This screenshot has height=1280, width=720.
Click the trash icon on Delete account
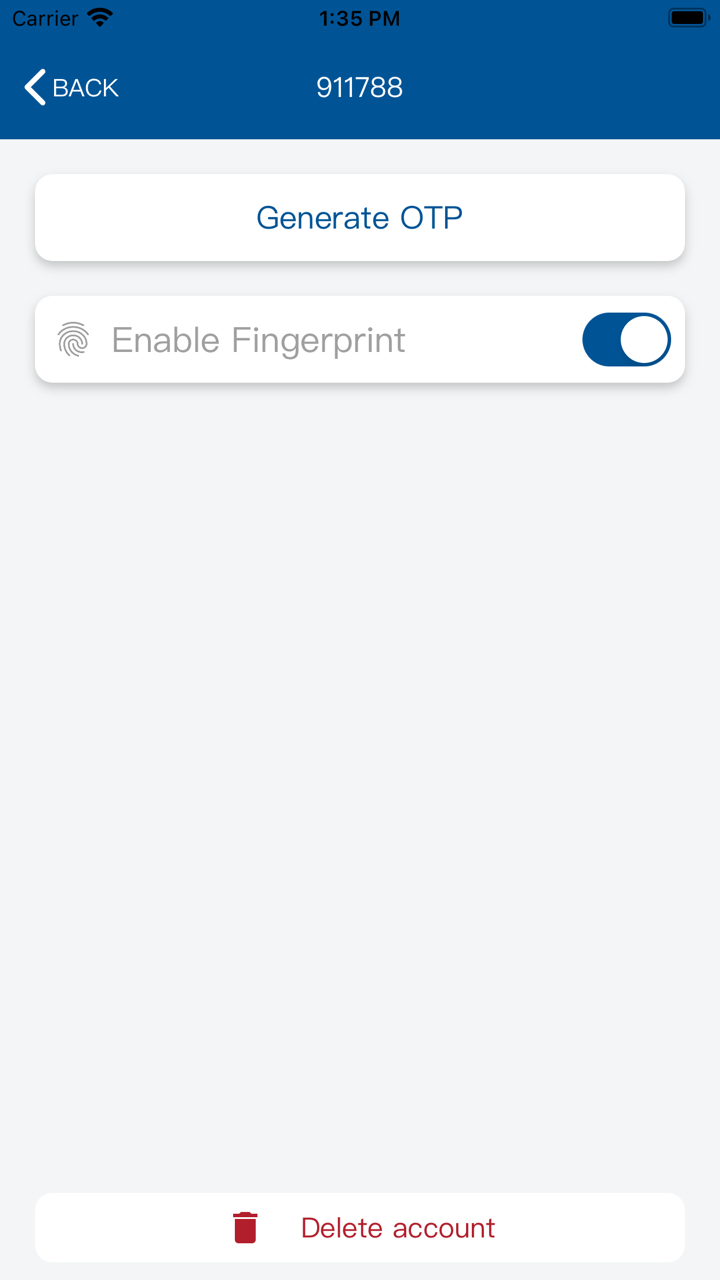246,1226
